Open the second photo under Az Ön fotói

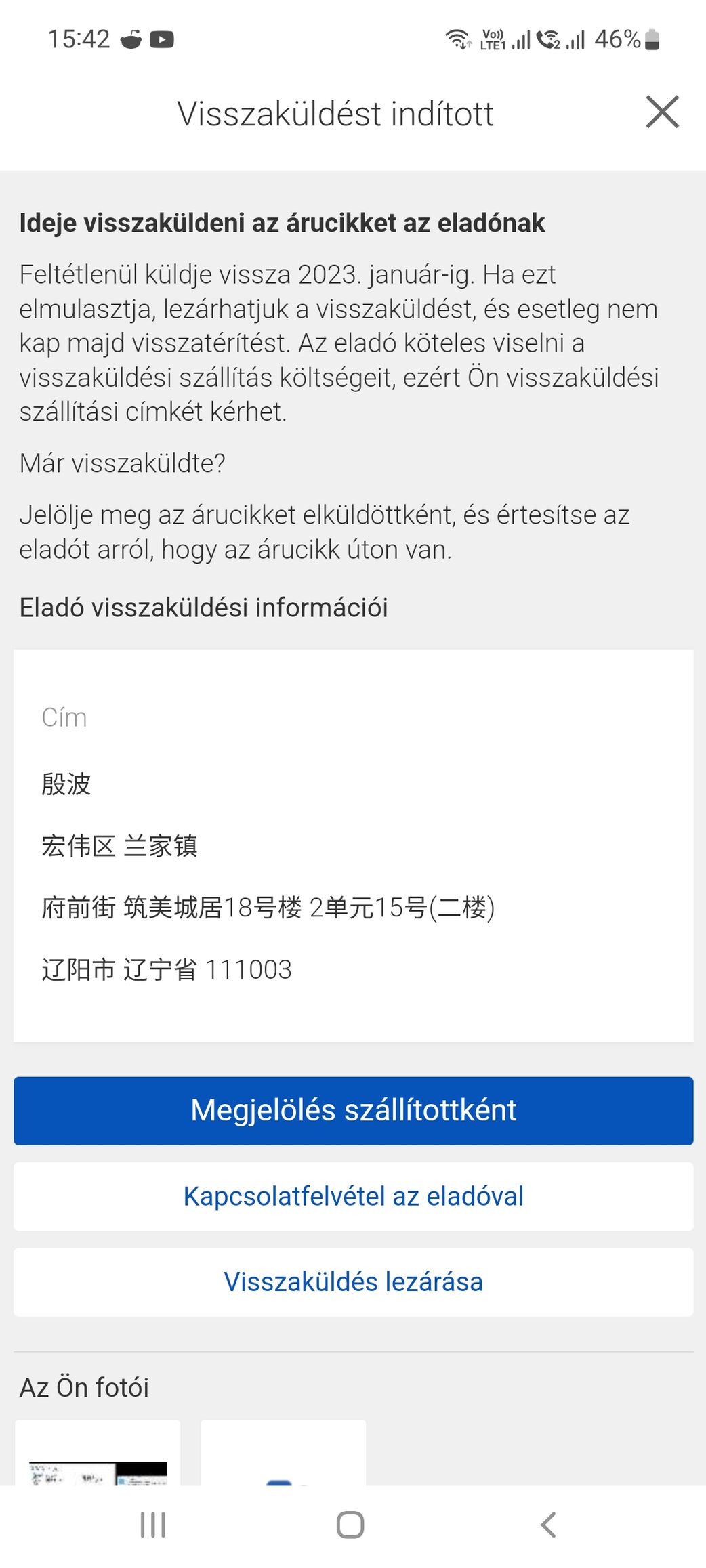283,1455
